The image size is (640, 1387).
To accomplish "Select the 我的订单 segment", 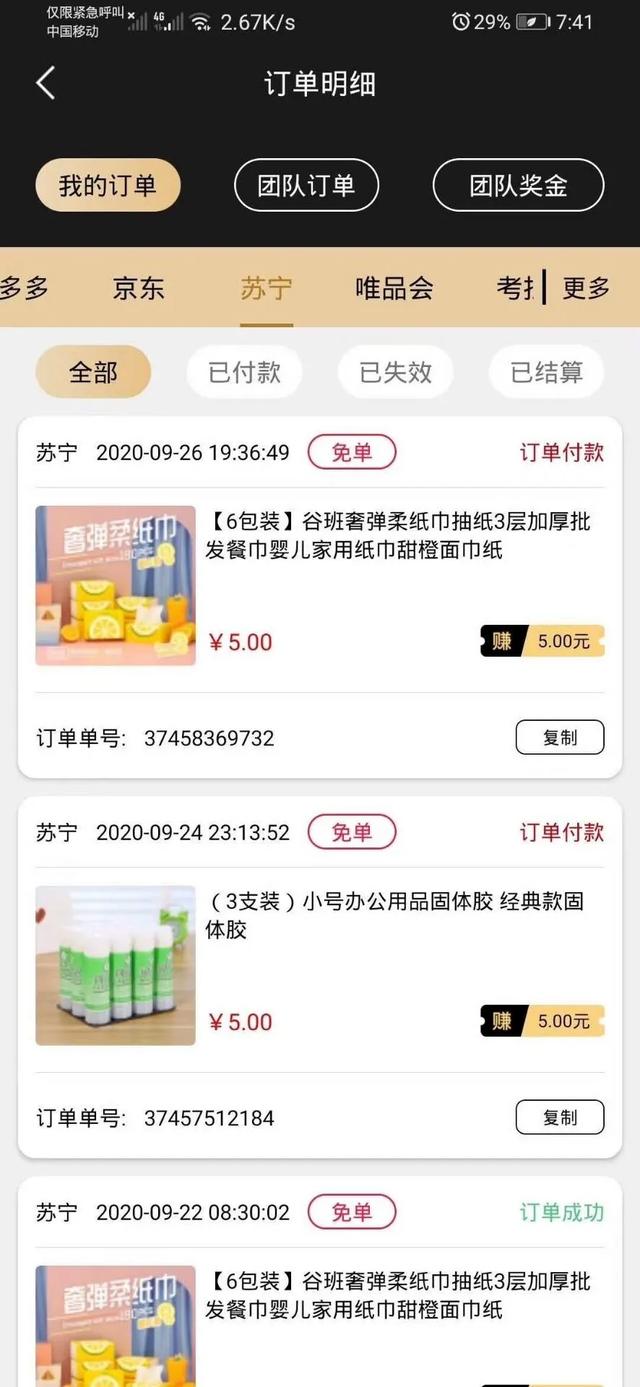I will (x=108, y=186).
